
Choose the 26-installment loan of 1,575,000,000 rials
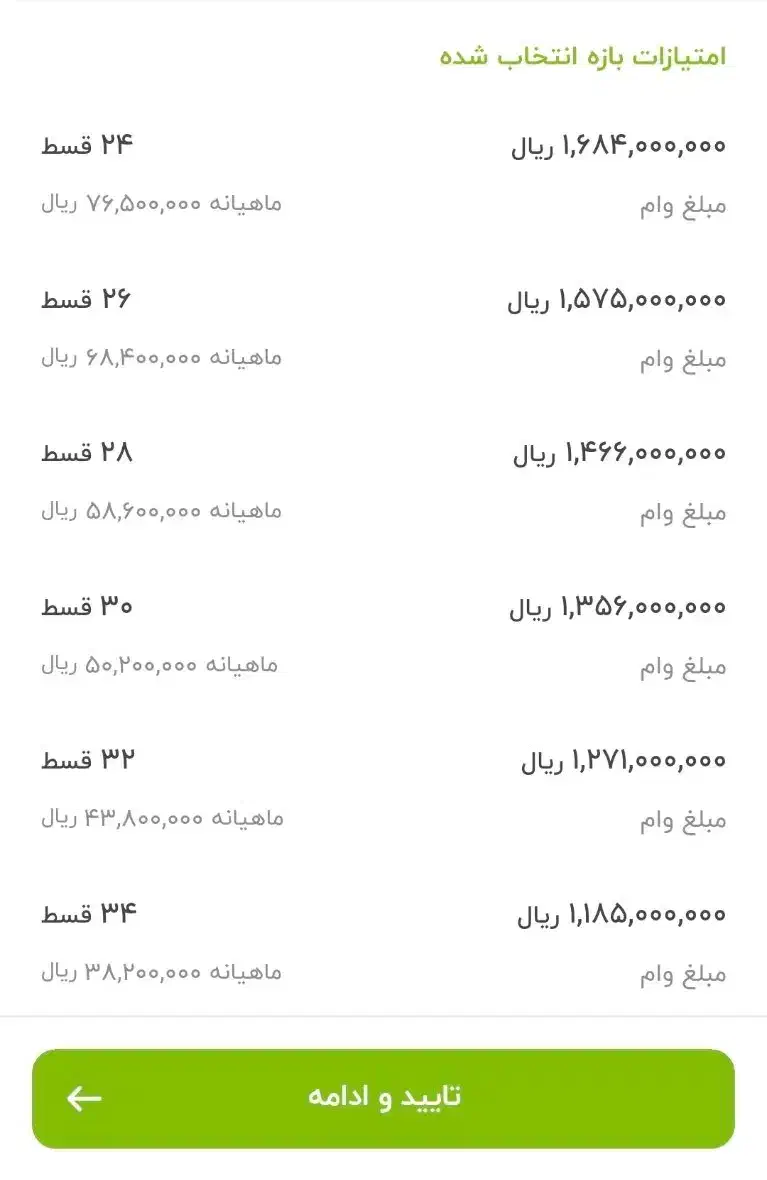[383, 328]
